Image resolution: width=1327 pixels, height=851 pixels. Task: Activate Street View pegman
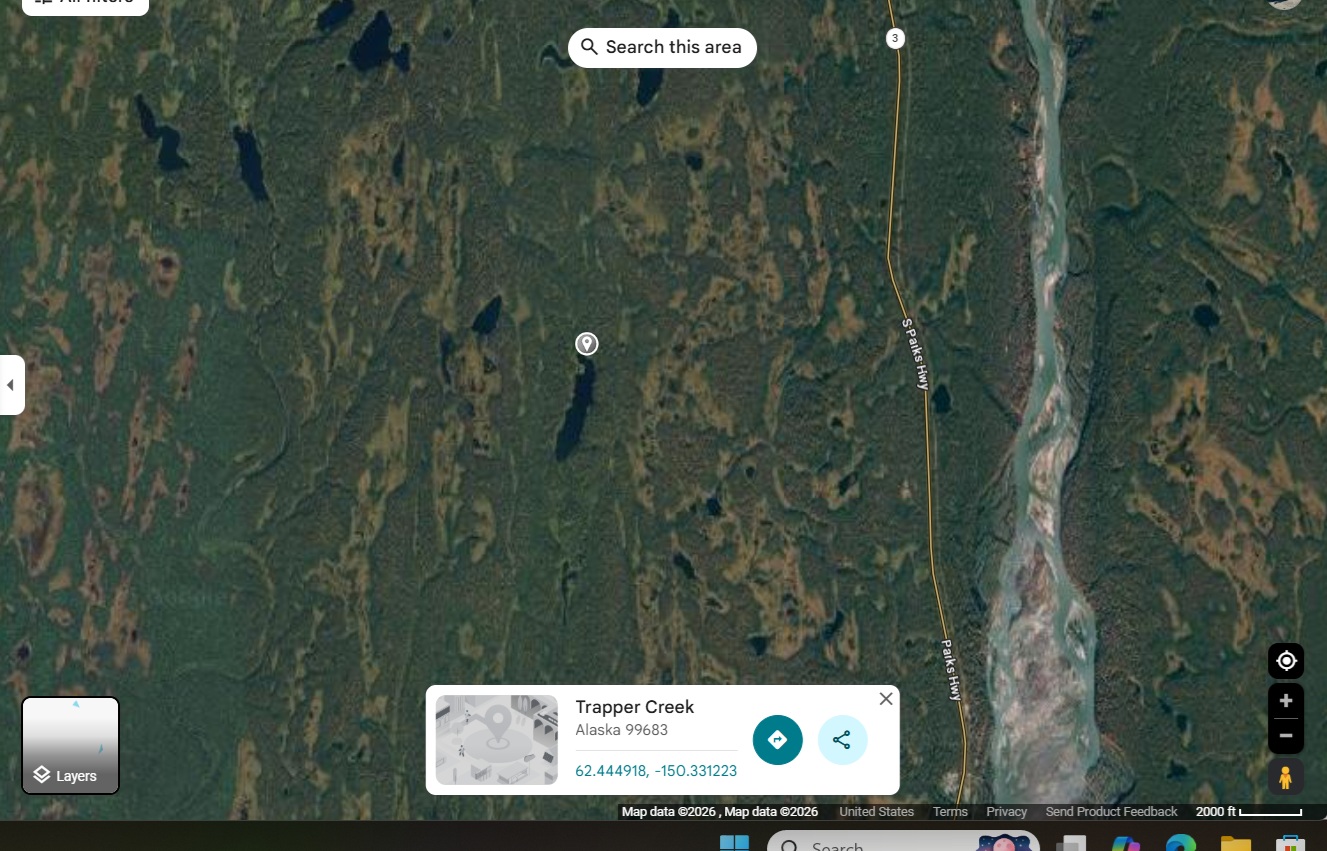pyautogui.click(x=1286, y=777)
